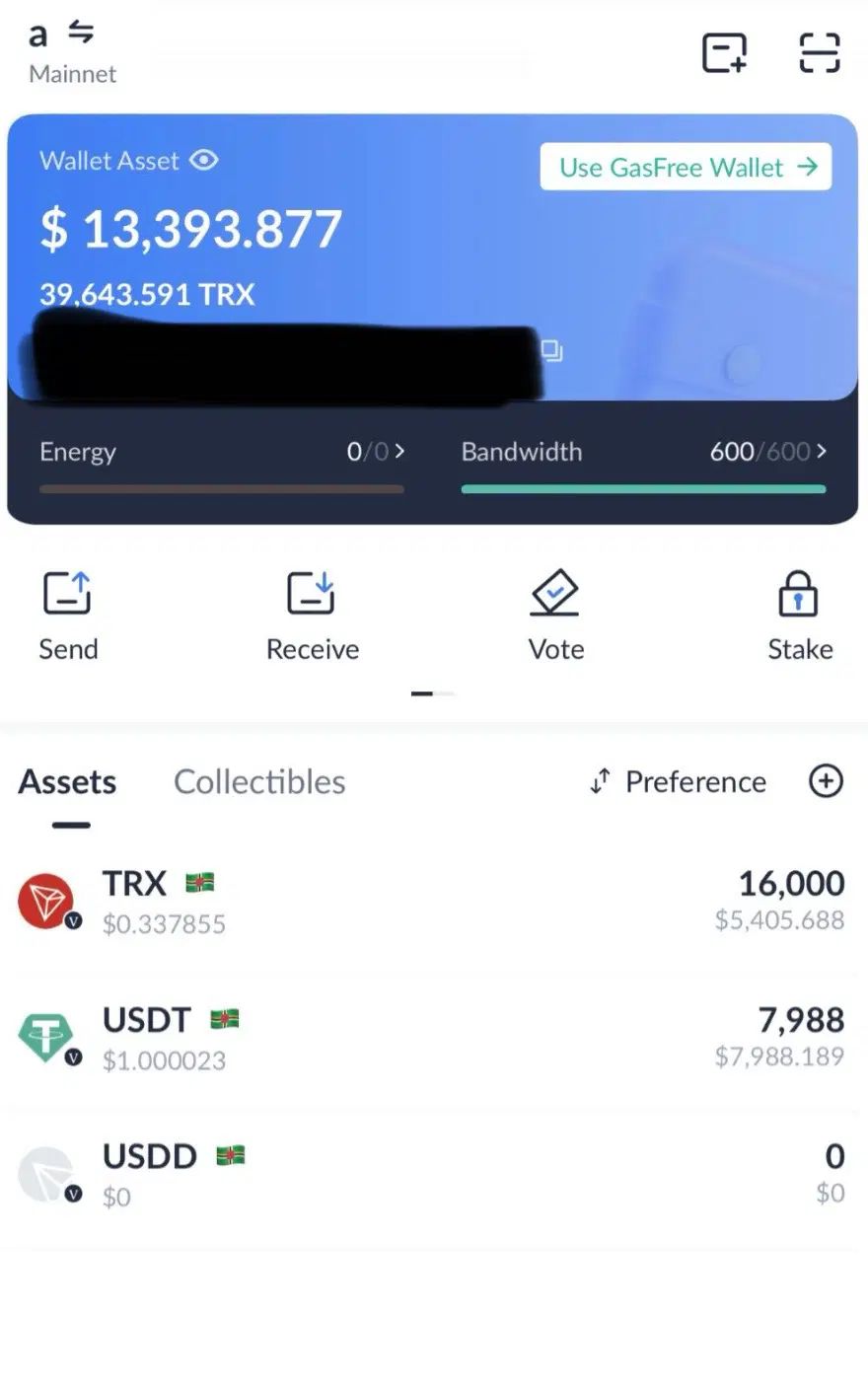This screenshot has width=868, height=1383.
Task: Add a new wallet
Action: 724,53
